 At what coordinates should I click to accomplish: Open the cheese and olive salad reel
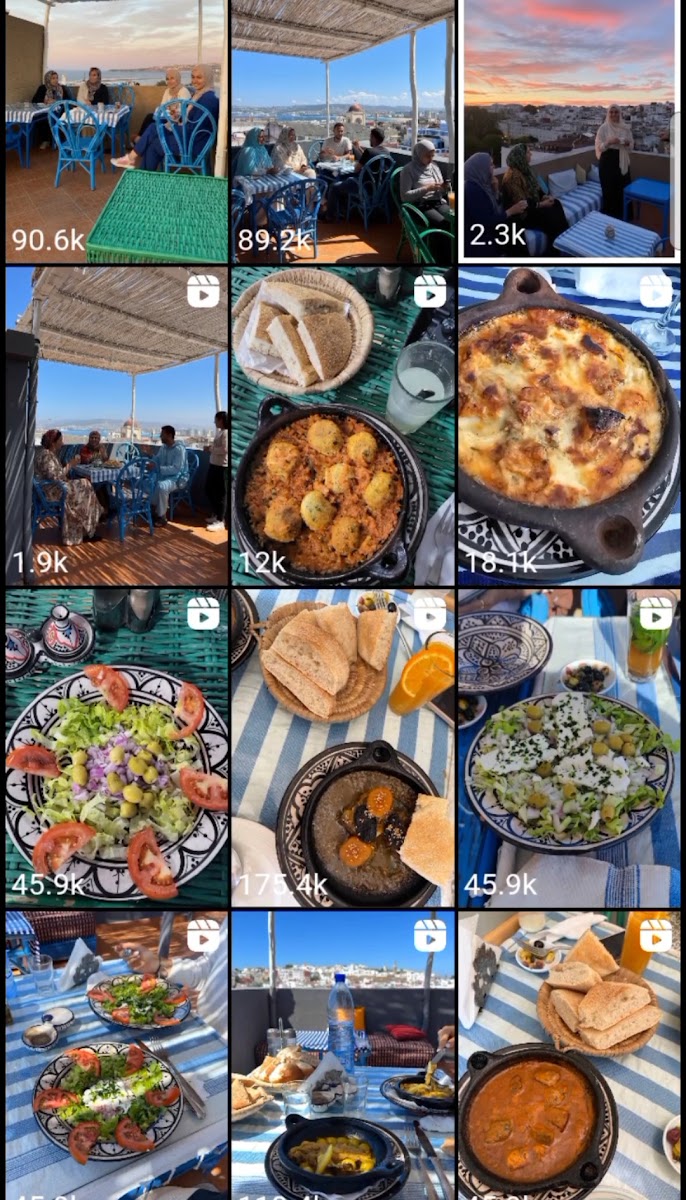pos(569,747)
